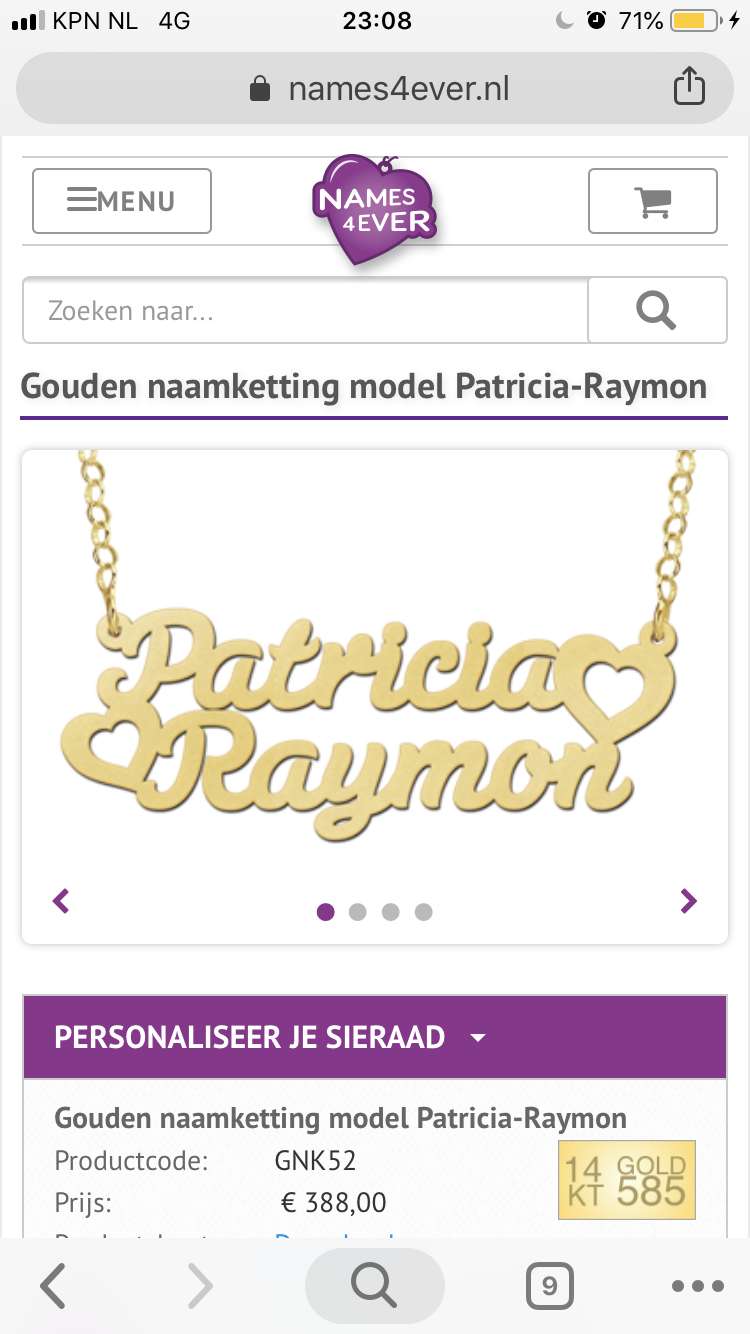Show previous product image with left arrow
The width and height of the screenshot is (750, 1334).
click(x=61, y=901)
